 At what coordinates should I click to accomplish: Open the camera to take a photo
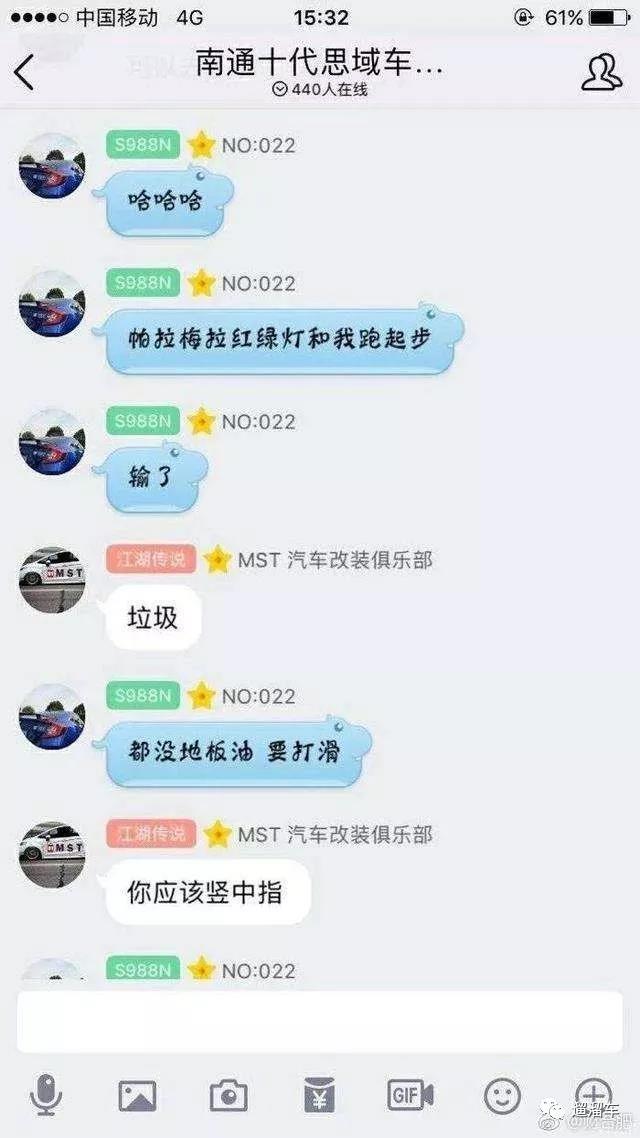point(229,1095)
